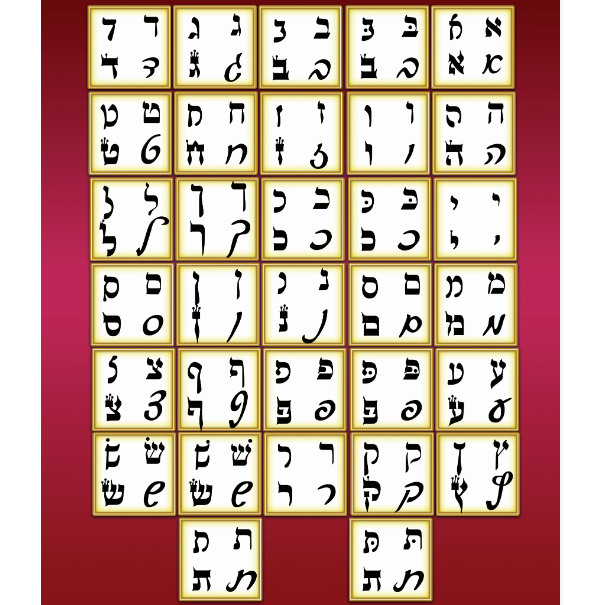Tap the Tet letter tile
Screen dimensions: 605x605
[x=128, y=133]
